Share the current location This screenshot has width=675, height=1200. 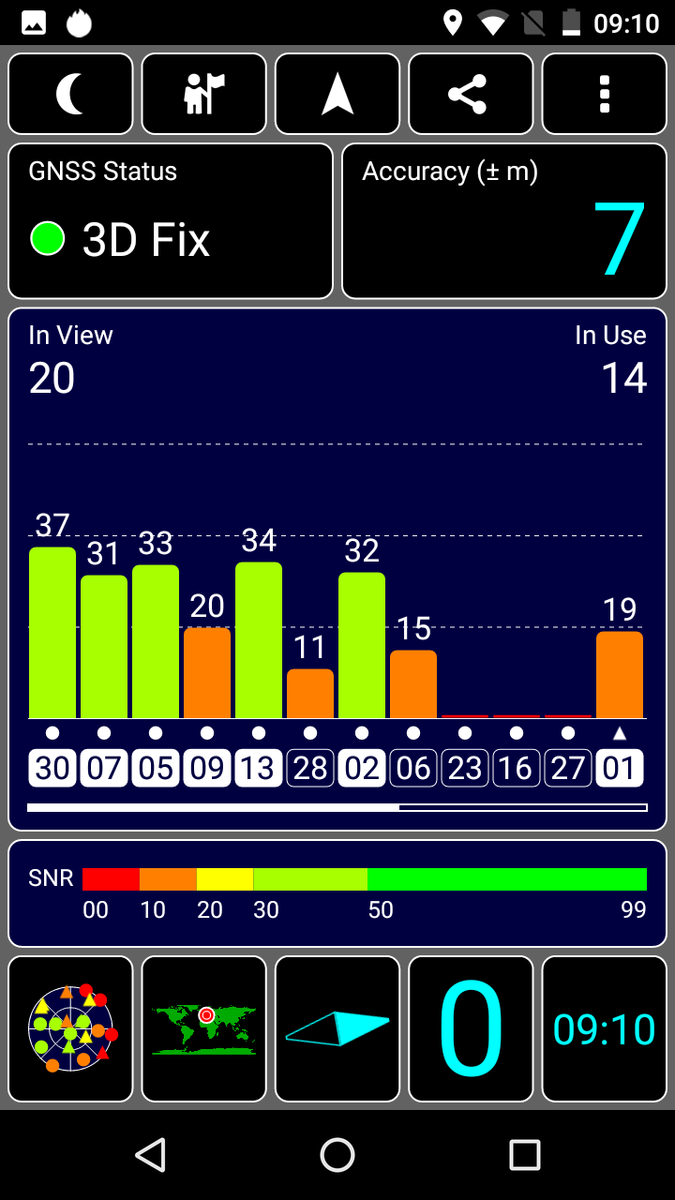pyautogui.click(x=471, y=94)
